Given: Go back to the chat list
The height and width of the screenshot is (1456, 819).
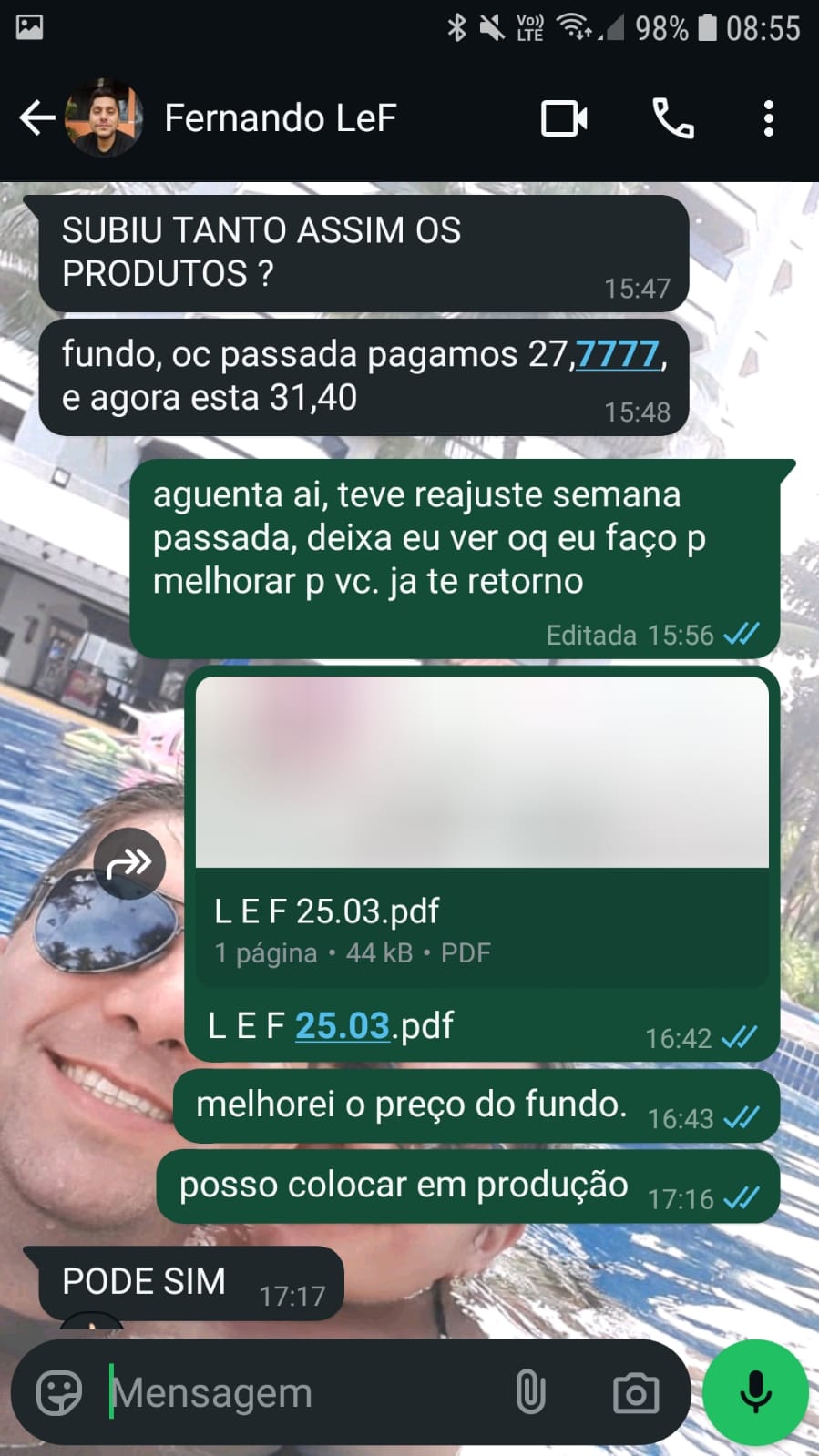Looking at the screenshot, I should point(36,118).
